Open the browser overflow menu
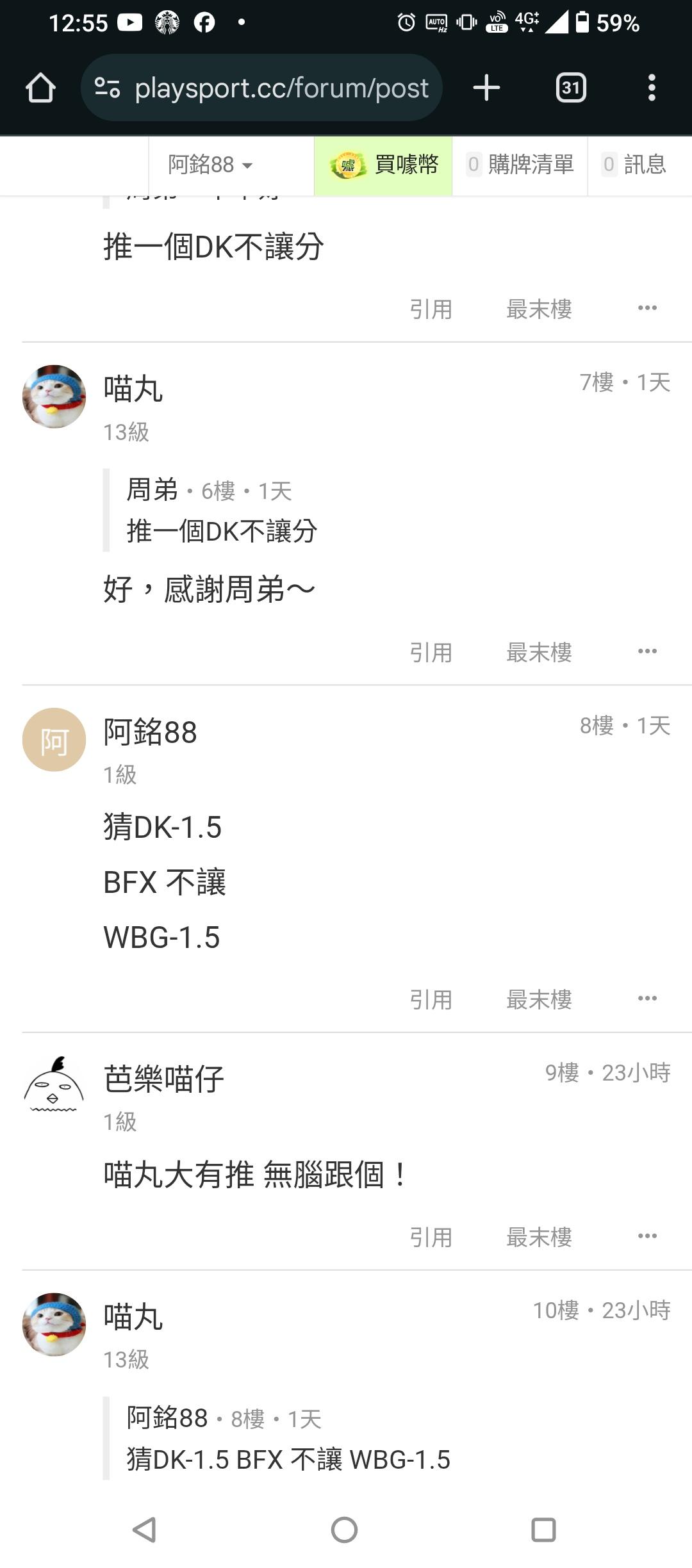 (x=652, y=88)
